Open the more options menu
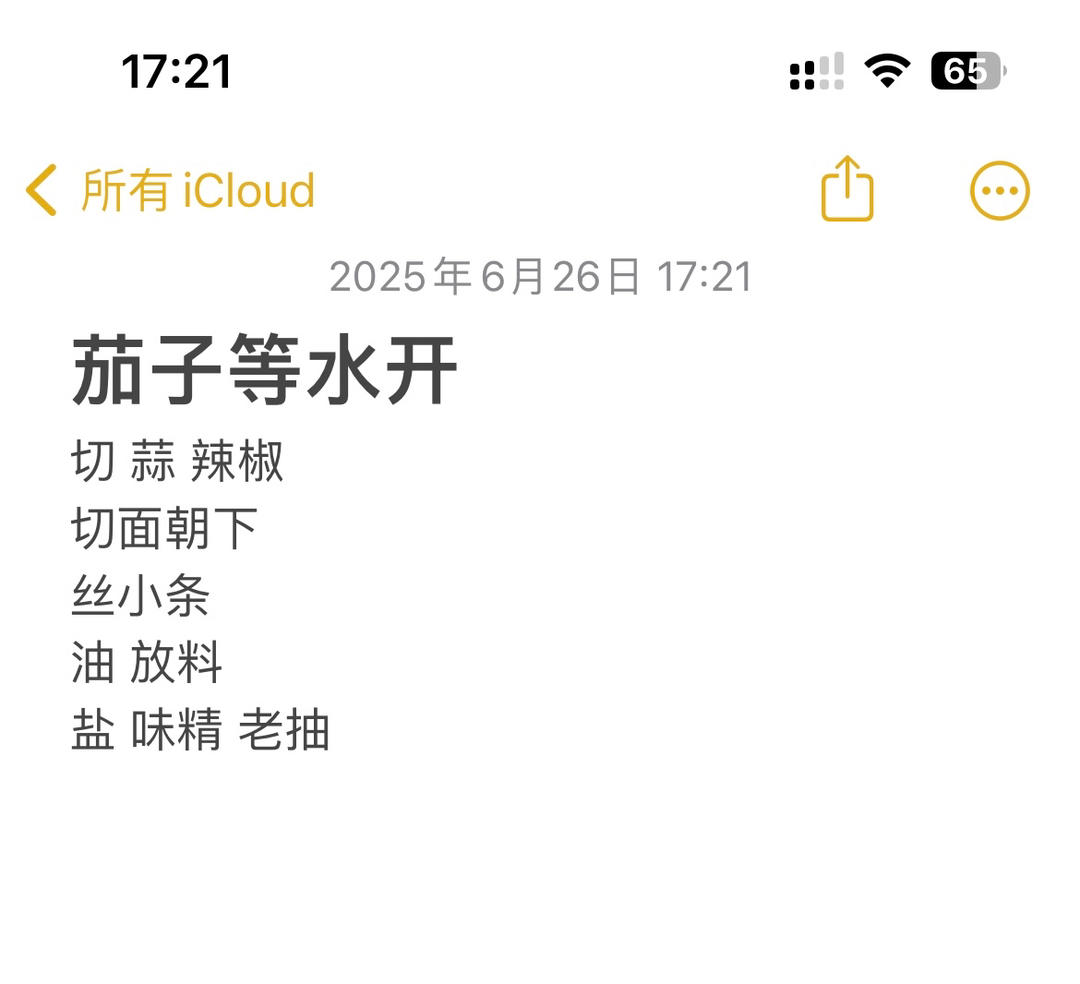The height and width of the screenshot is (984, 1080). click(x=999, y=190)
